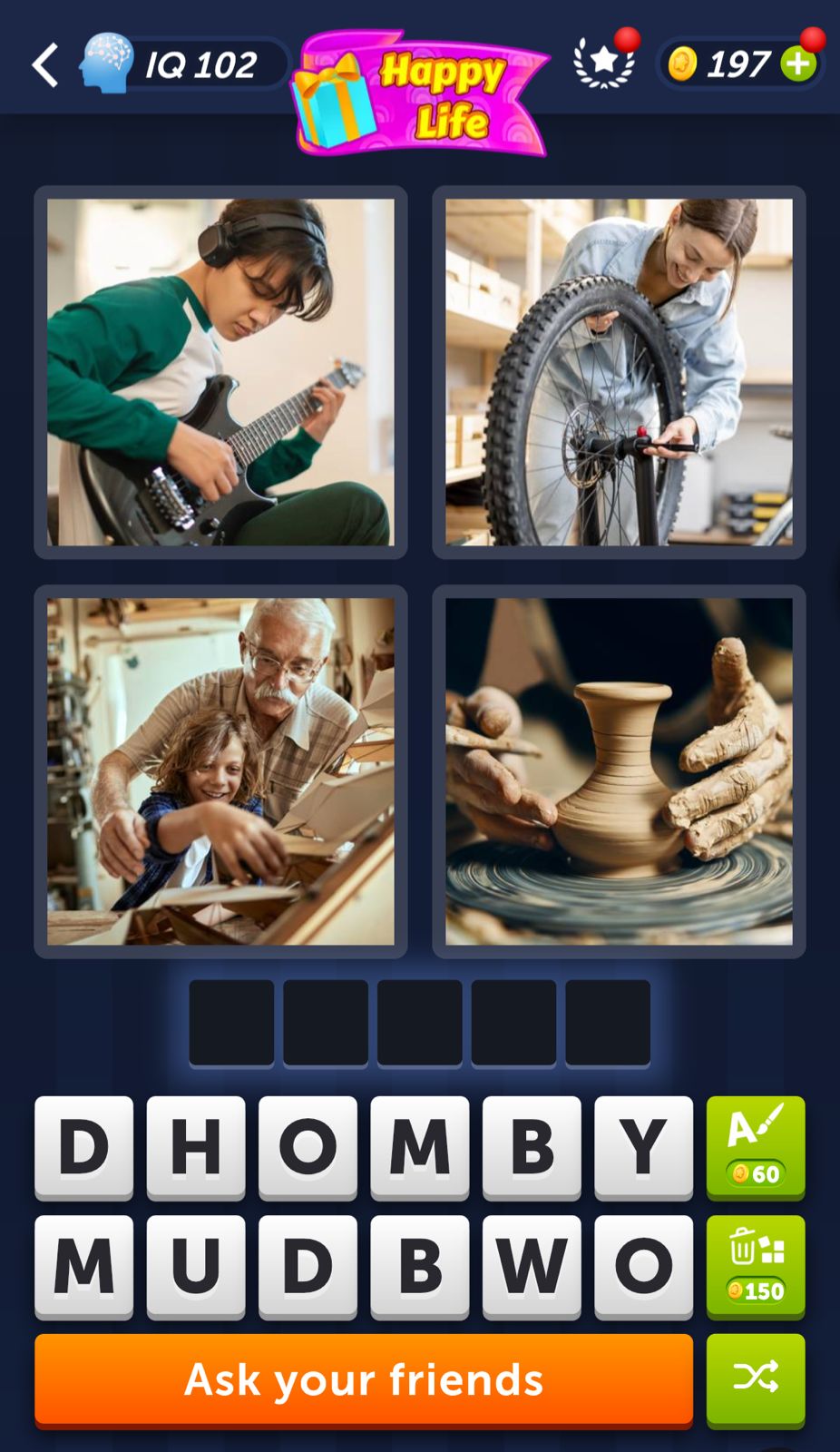Screen dimensions: 840x1452
Task: Open the star achievements badge
Action: 603,62
